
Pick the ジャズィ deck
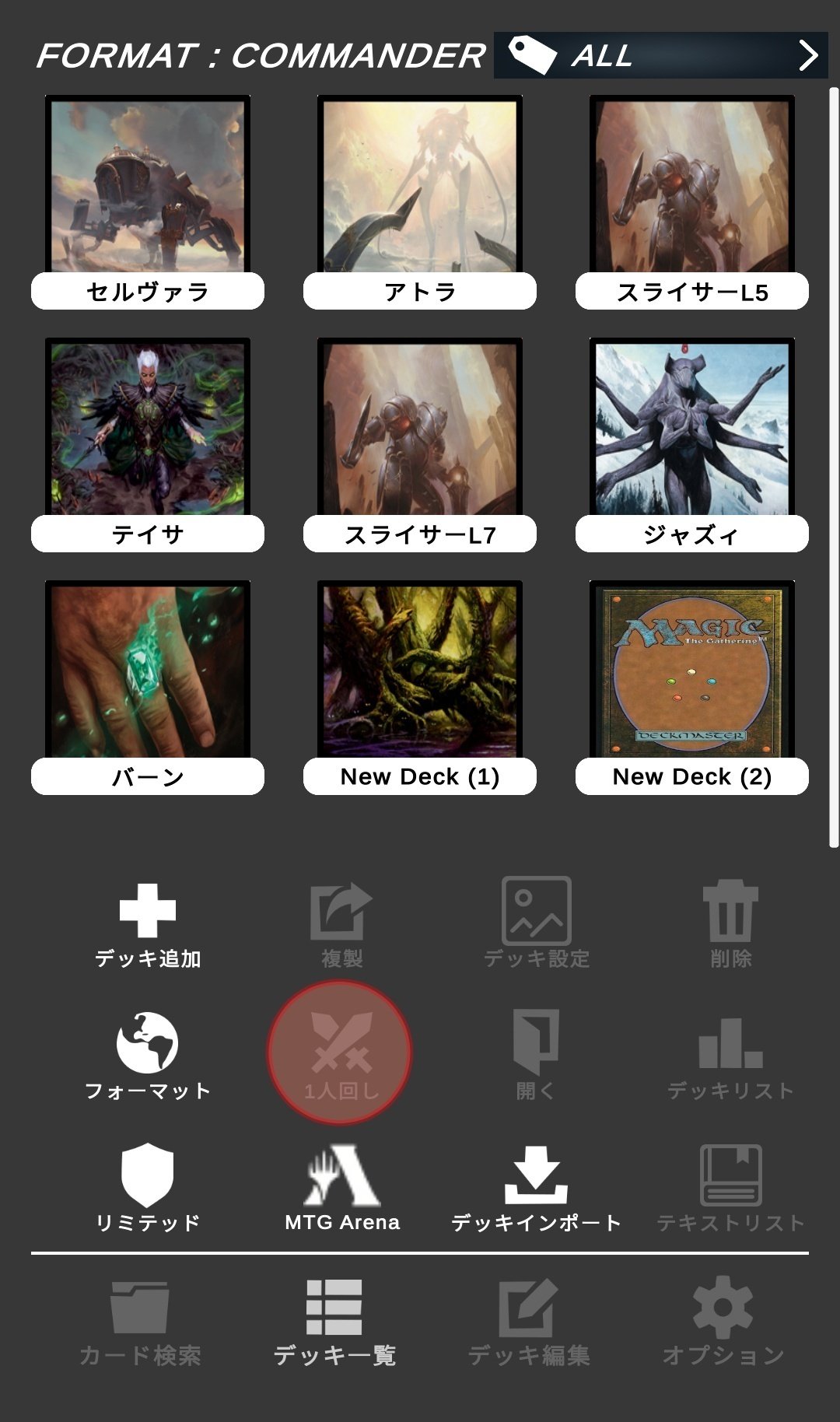click(692, 445)
